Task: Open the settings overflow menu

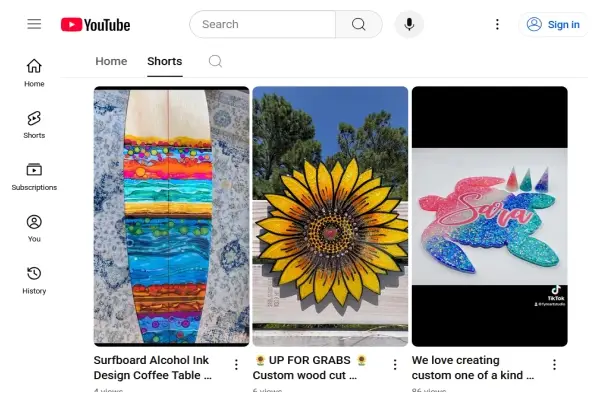Action: 497,24
